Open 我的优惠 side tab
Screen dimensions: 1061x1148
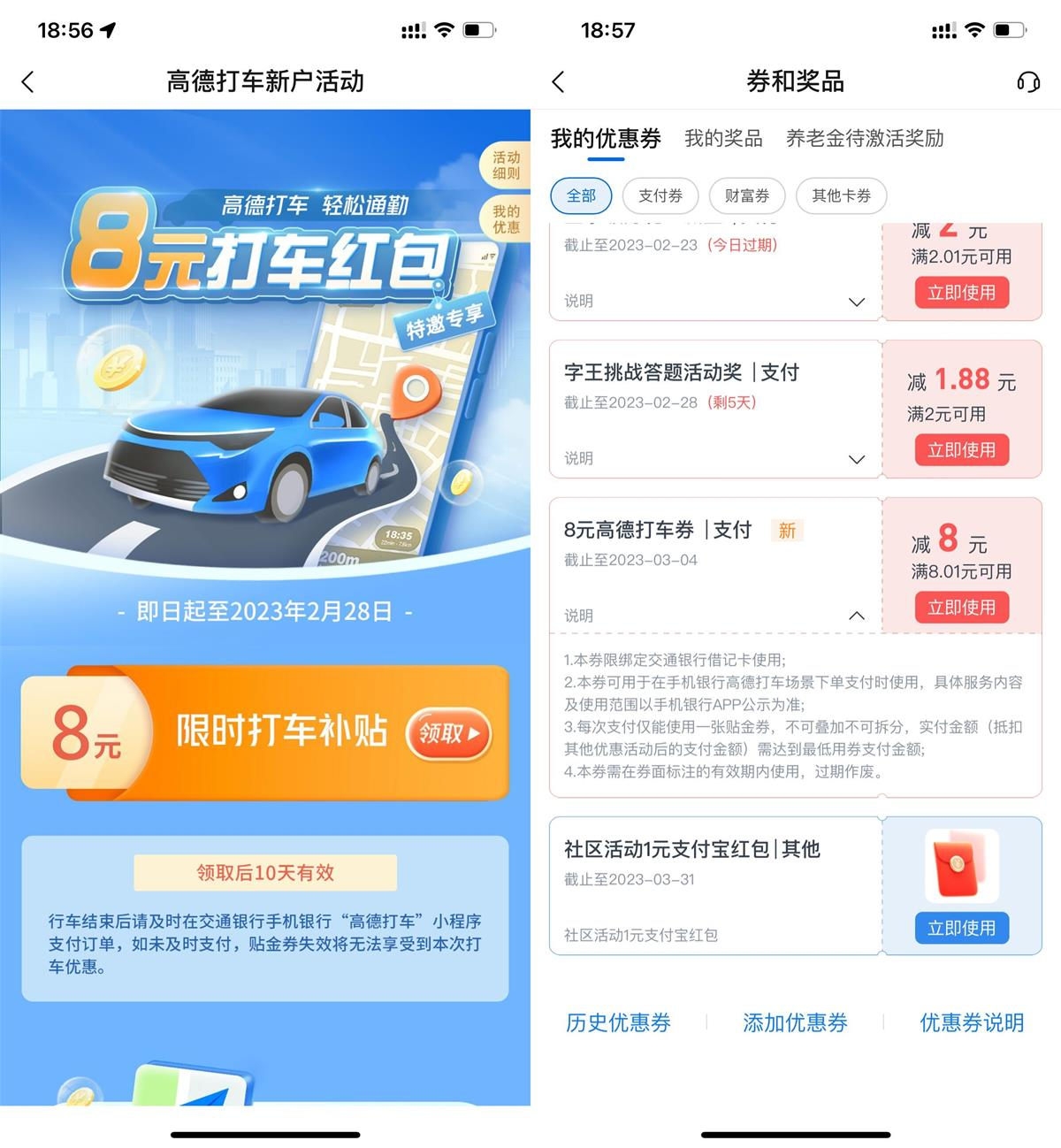point(506,218)
